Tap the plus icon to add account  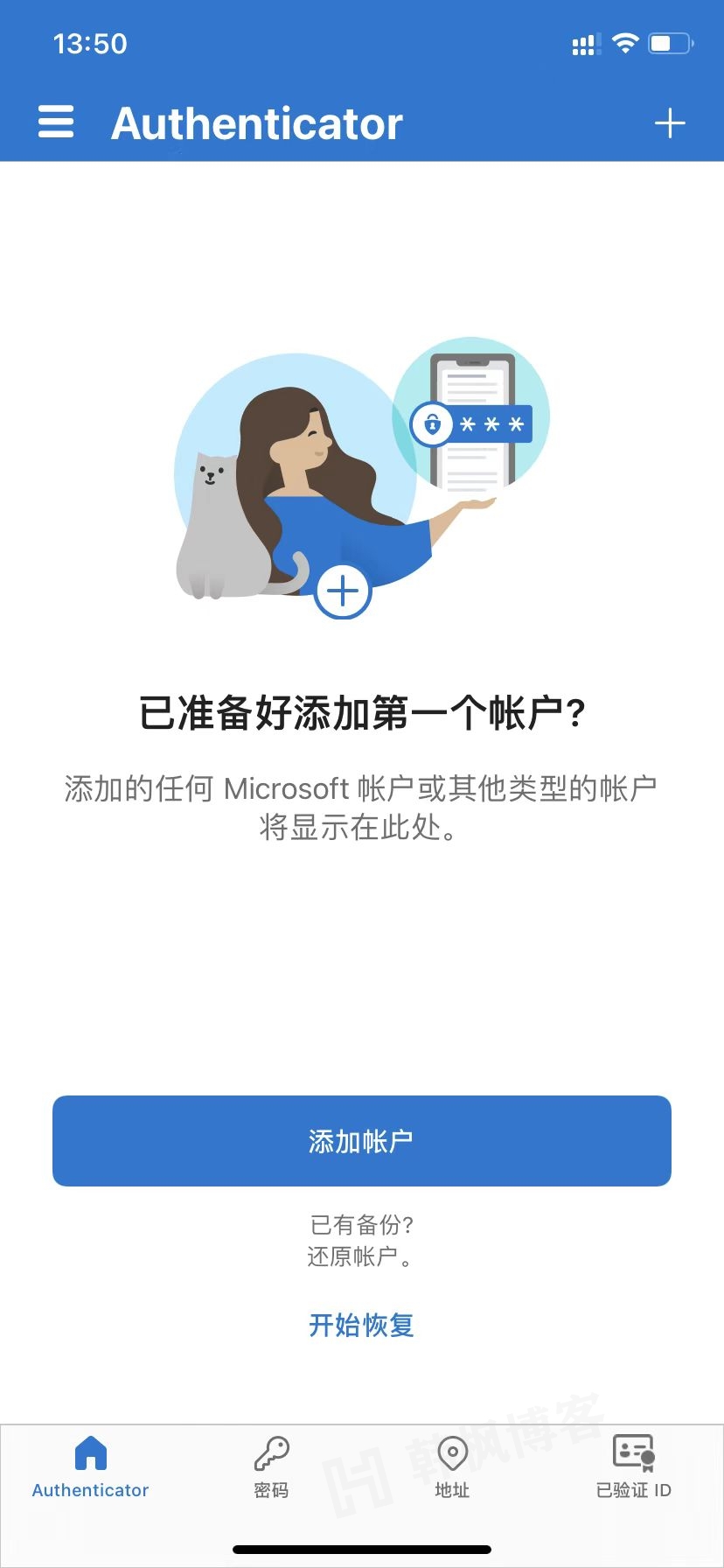click(670, 122)
